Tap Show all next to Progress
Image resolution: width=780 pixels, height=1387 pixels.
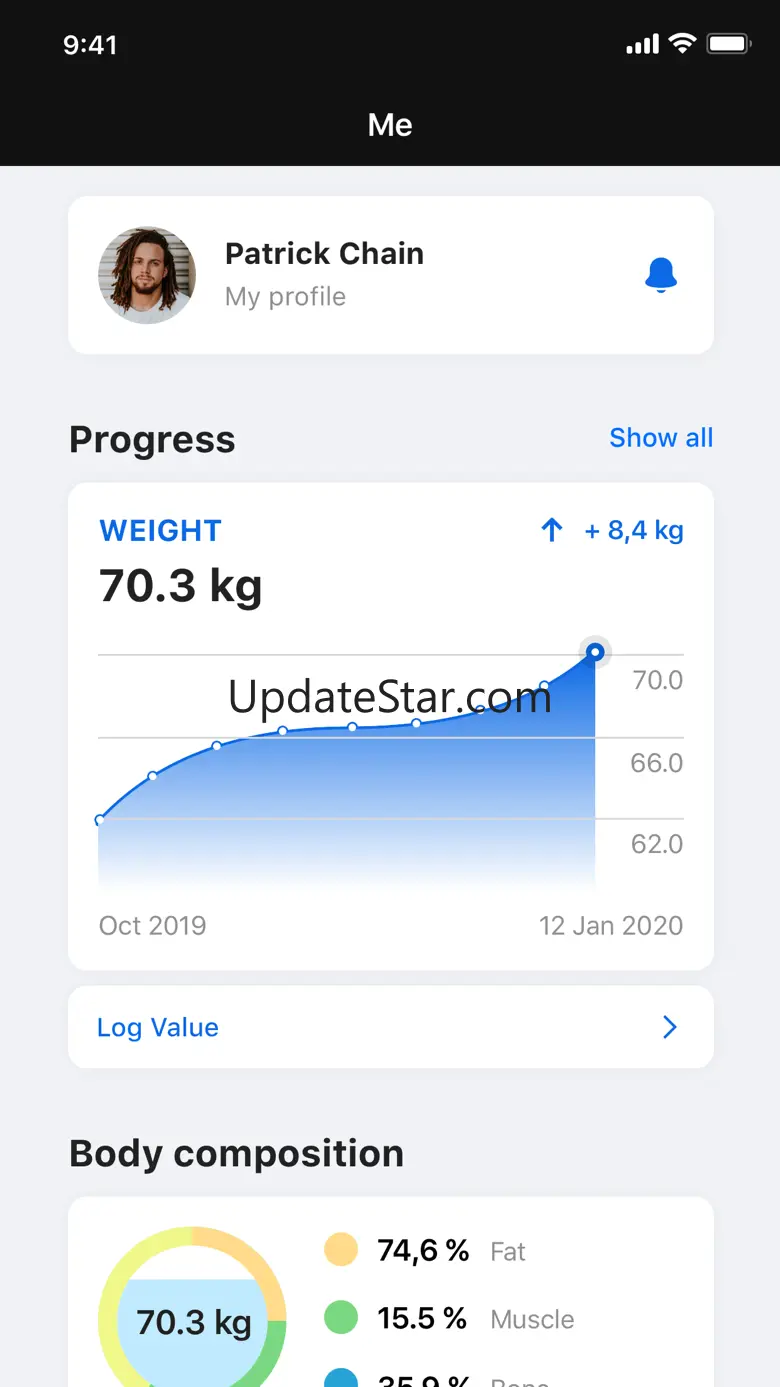tap(661, 438)
